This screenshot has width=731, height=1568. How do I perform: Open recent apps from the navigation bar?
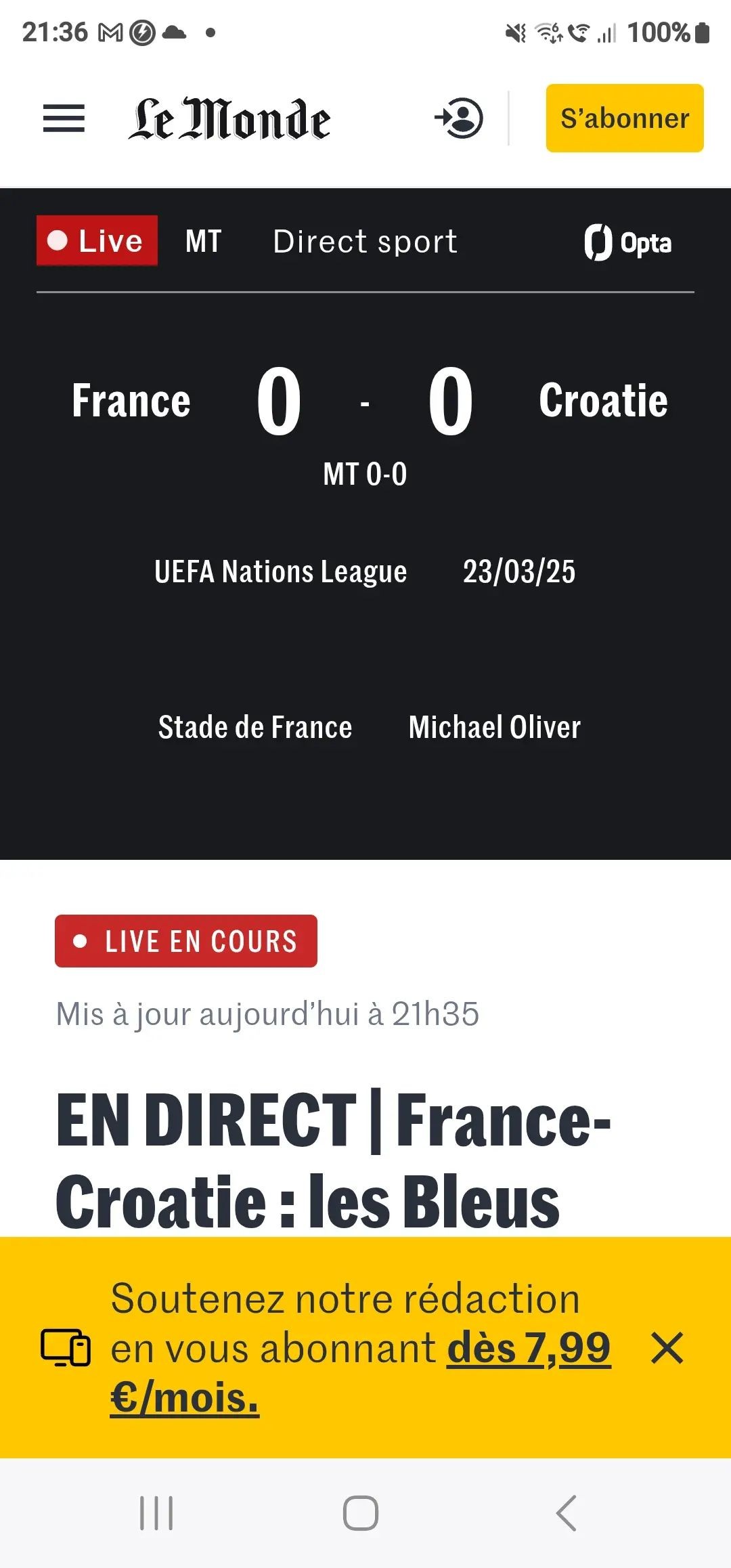(x=156, y=1513)
